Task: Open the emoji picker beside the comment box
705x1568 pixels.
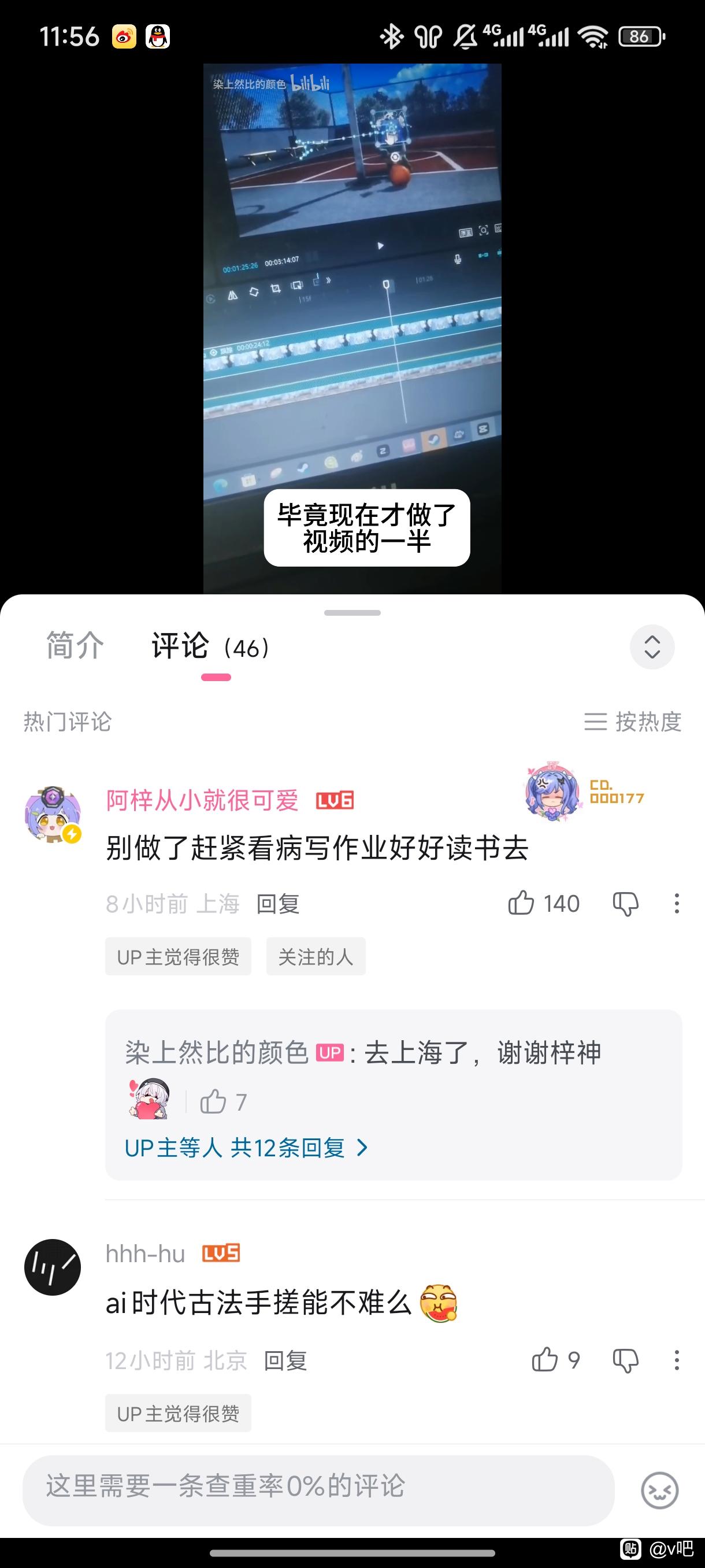Action: (659, 1490)
